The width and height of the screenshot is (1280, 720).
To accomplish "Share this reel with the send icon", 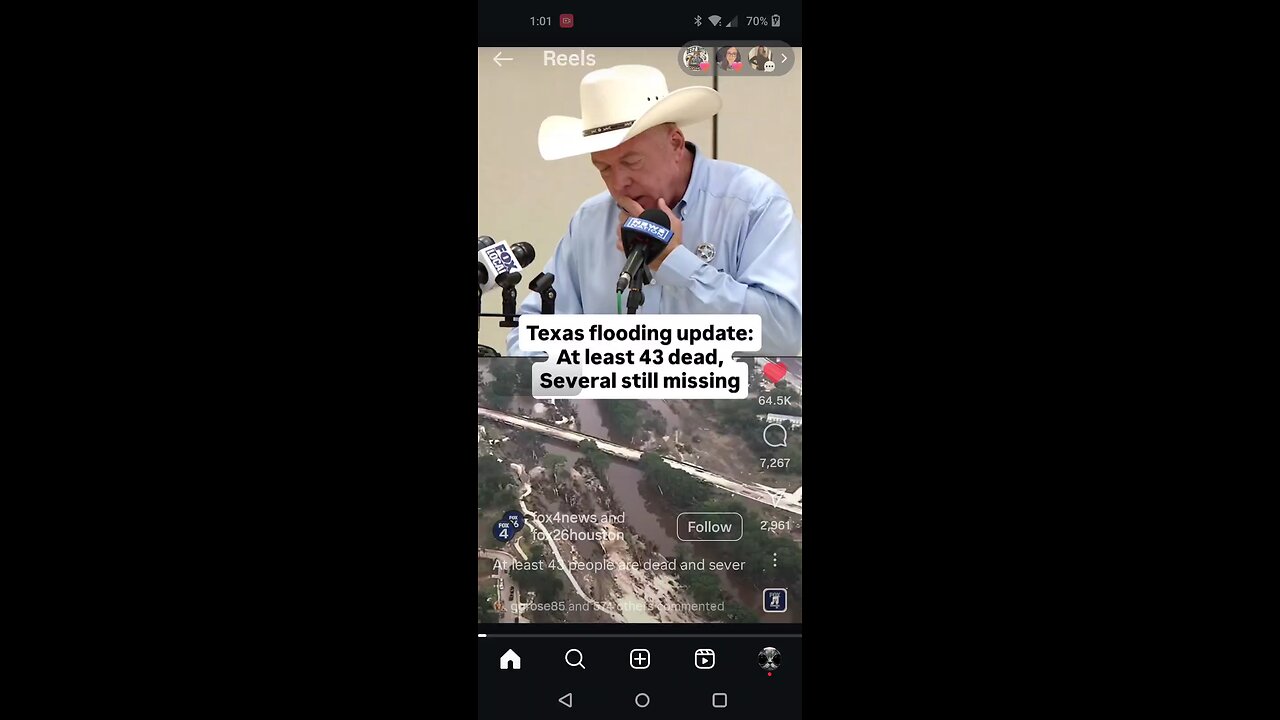I will pyautogui.click(x=775, y=498).
